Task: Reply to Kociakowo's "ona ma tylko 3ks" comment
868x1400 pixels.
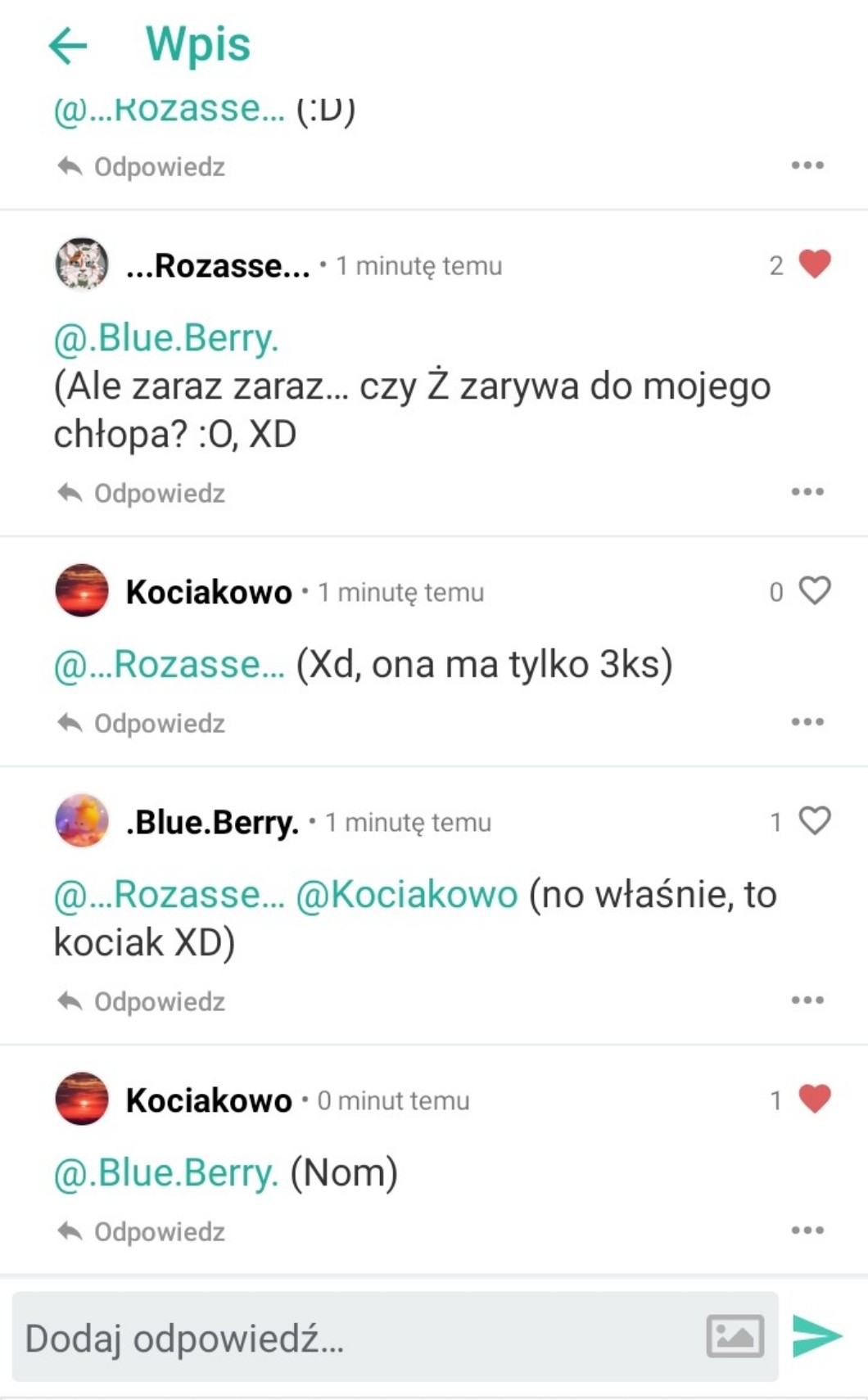Action: [142, 723]
